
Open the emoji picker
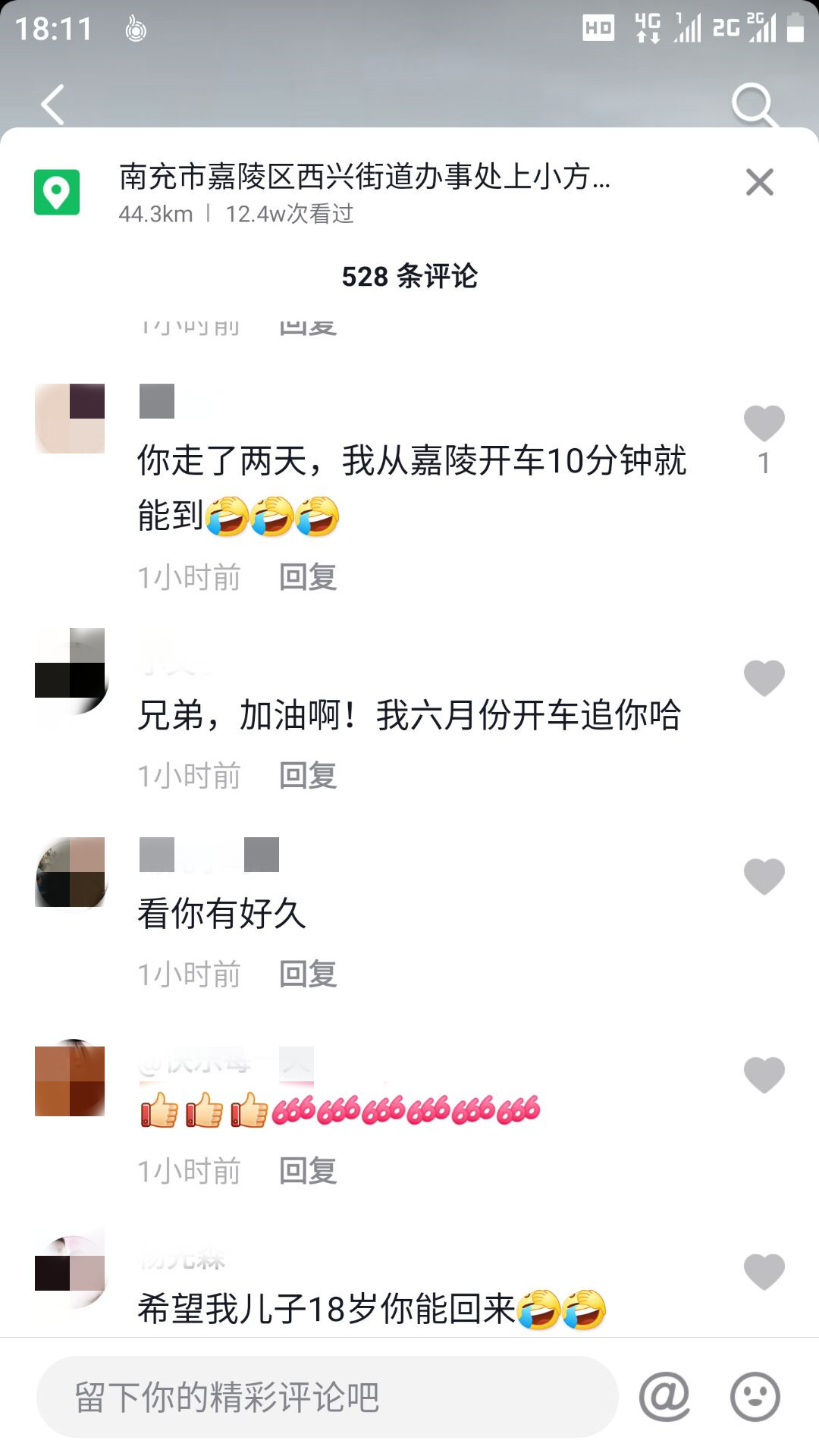pyautogui.click(x=755, y=1396)
